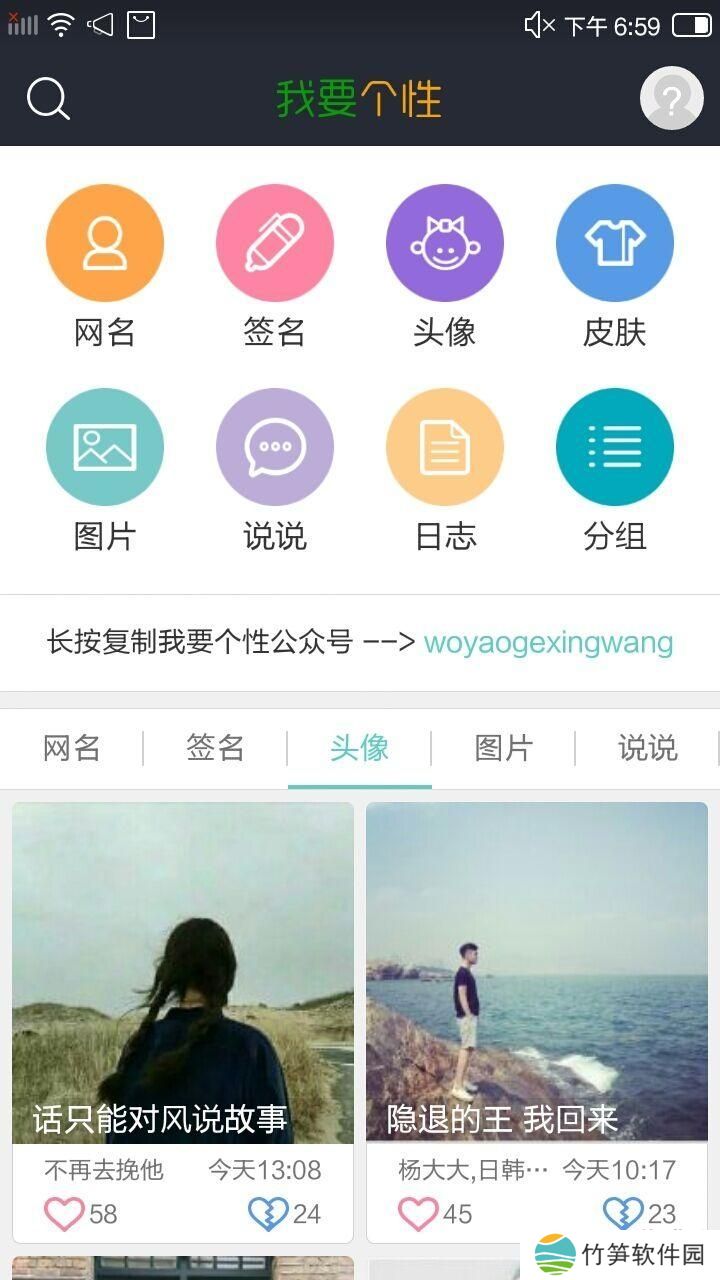
Task: Open the profile avatar in the header
Action: 671,98
